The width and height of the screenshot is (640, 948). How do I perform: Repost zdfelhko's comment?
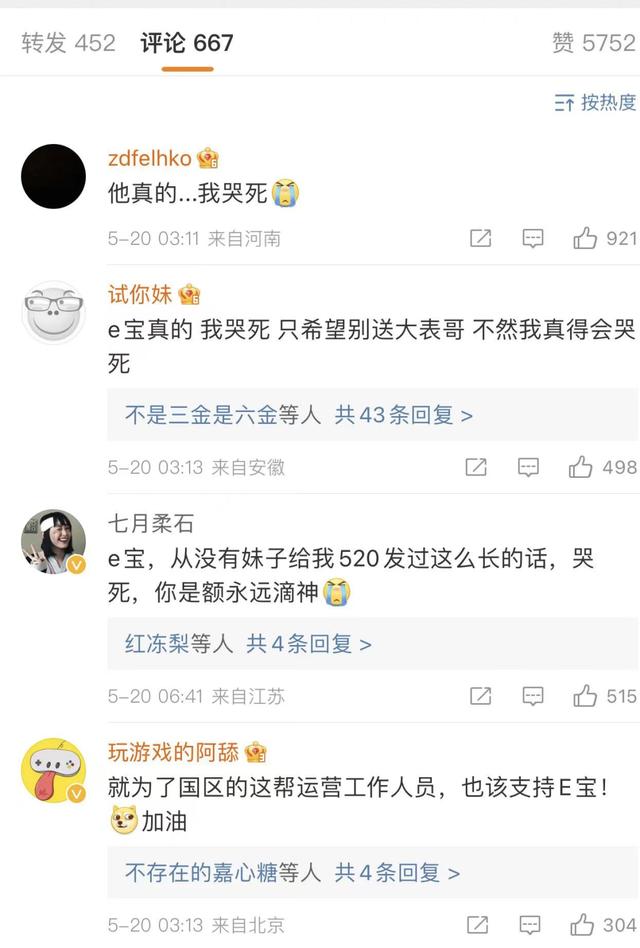click(x=481, y=238)
